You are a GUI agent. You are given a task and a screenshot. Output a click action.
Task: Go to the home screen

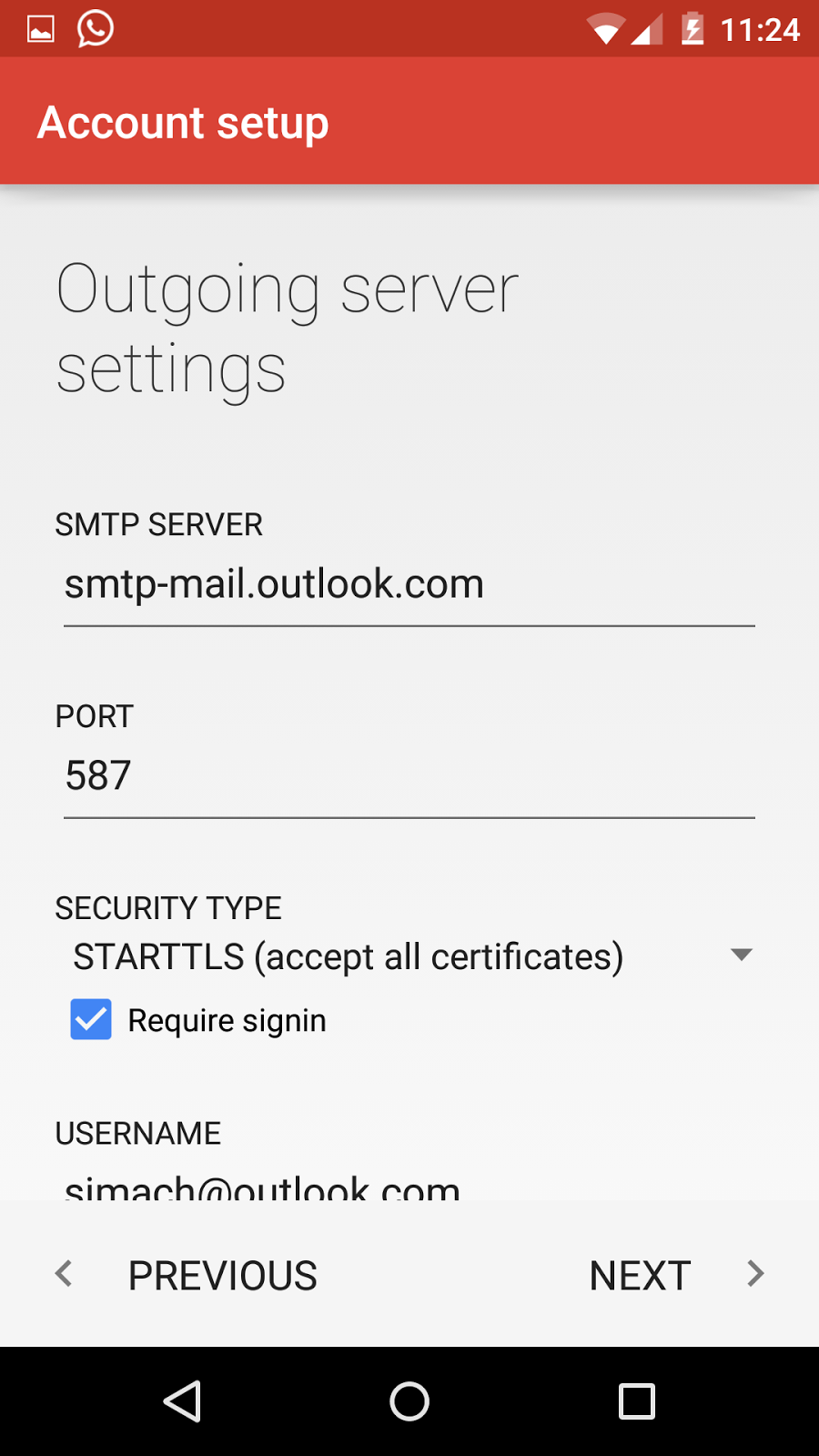tap(409, 1401)
